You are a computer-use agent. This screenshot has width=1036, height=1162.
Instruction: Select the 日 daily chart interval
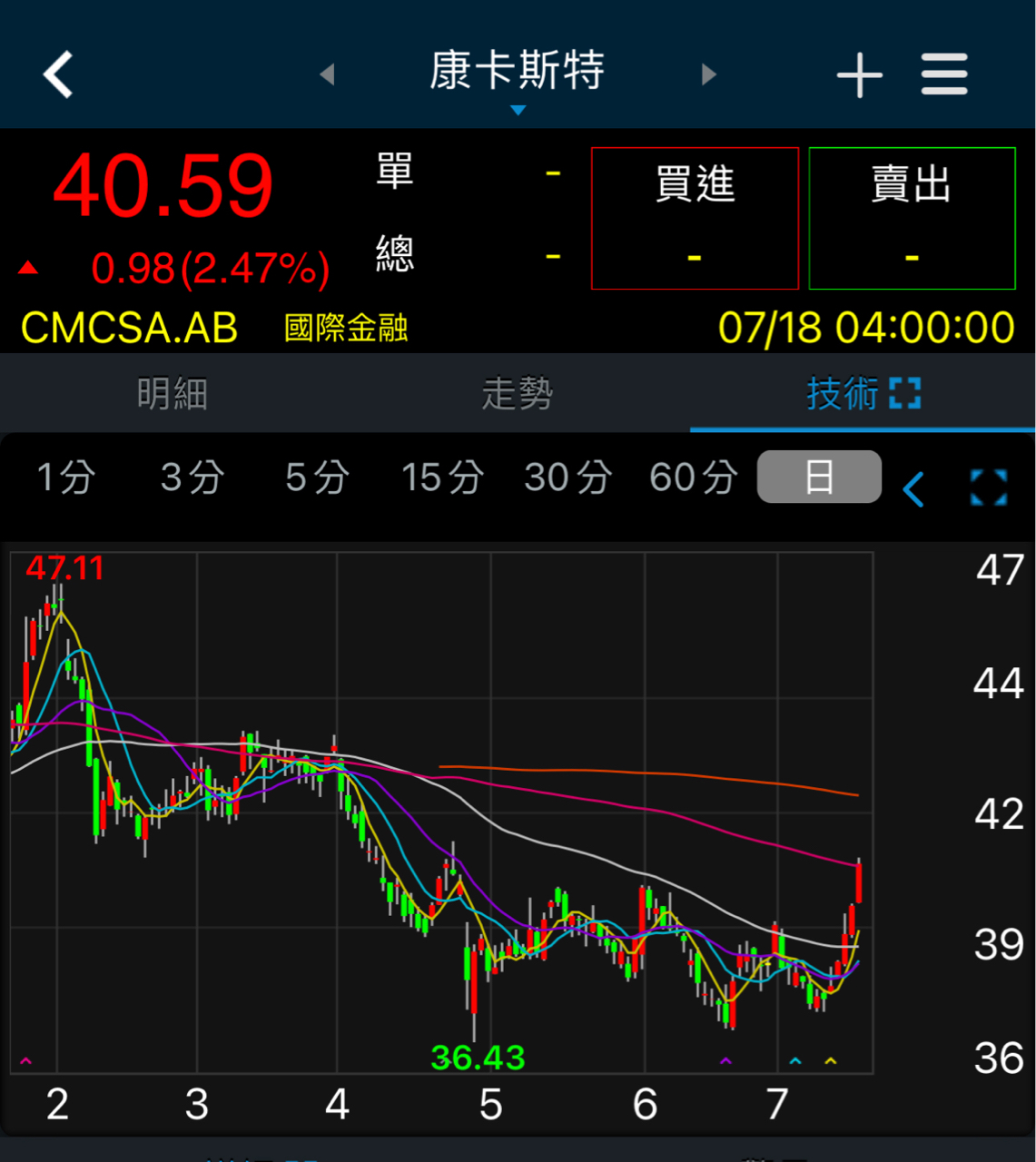point(819,478)
